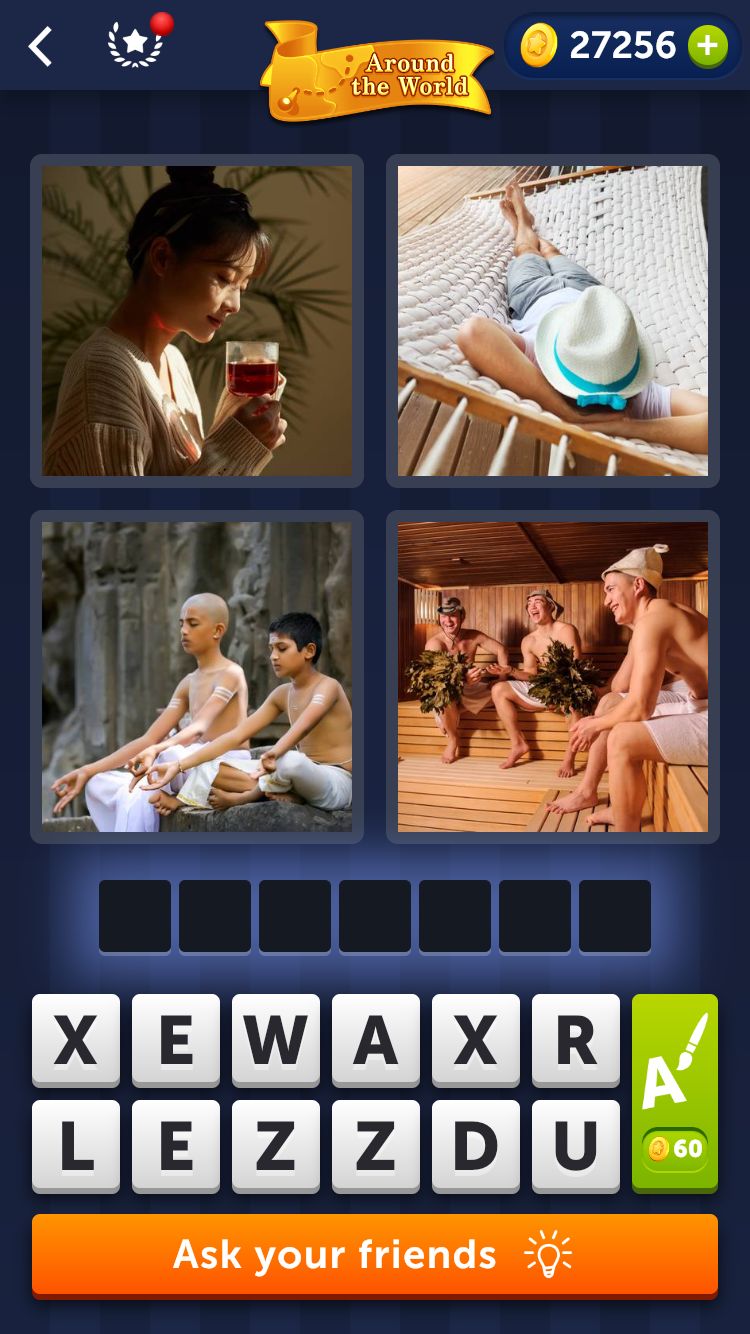Select the letter L tile
The height and width of the screenshot is (1334, 750).
click(x=76, y=1146)
